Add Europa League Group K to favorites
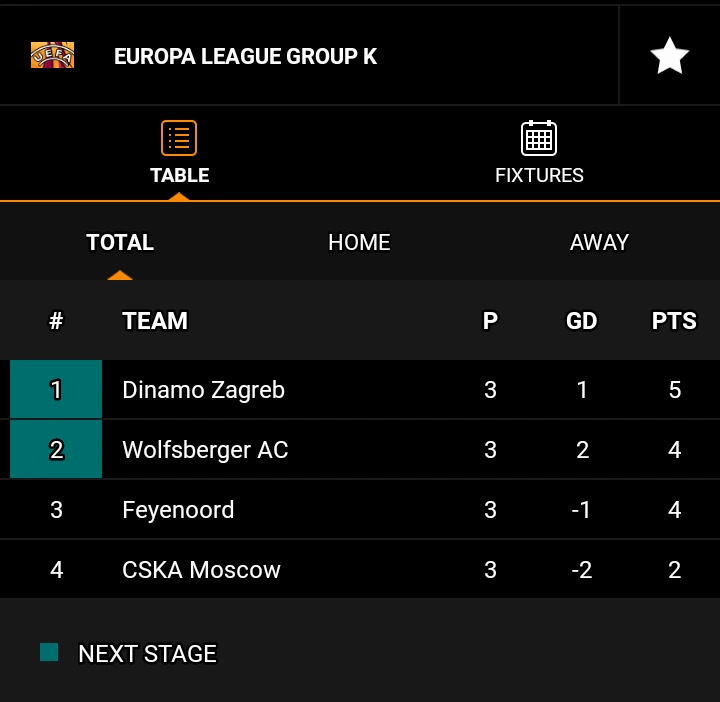This screenshot has width=720, height=702. click(x=669, y=56)
